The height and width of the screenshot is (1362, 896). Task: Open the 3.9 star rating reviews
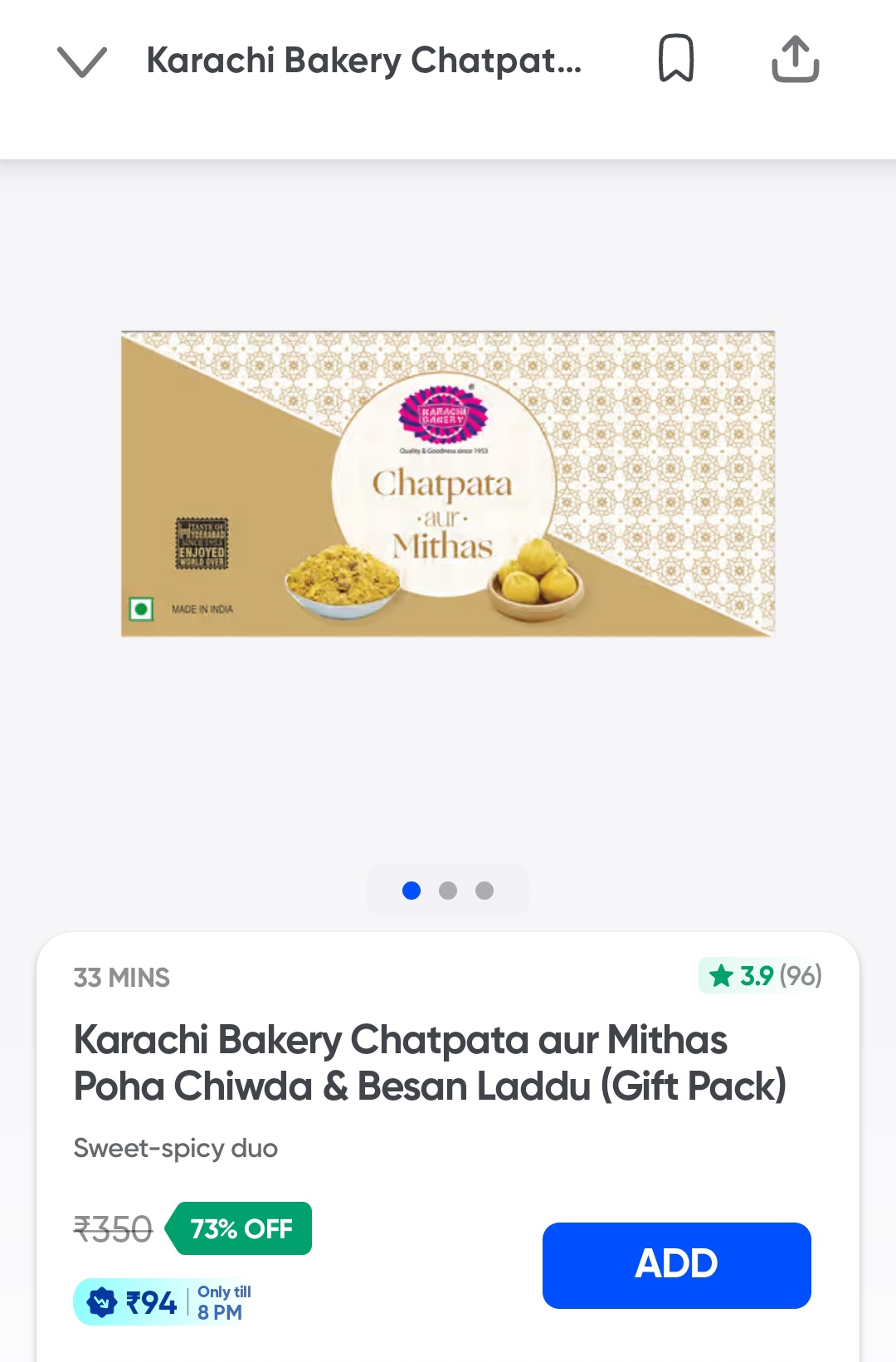click(761, 976)
